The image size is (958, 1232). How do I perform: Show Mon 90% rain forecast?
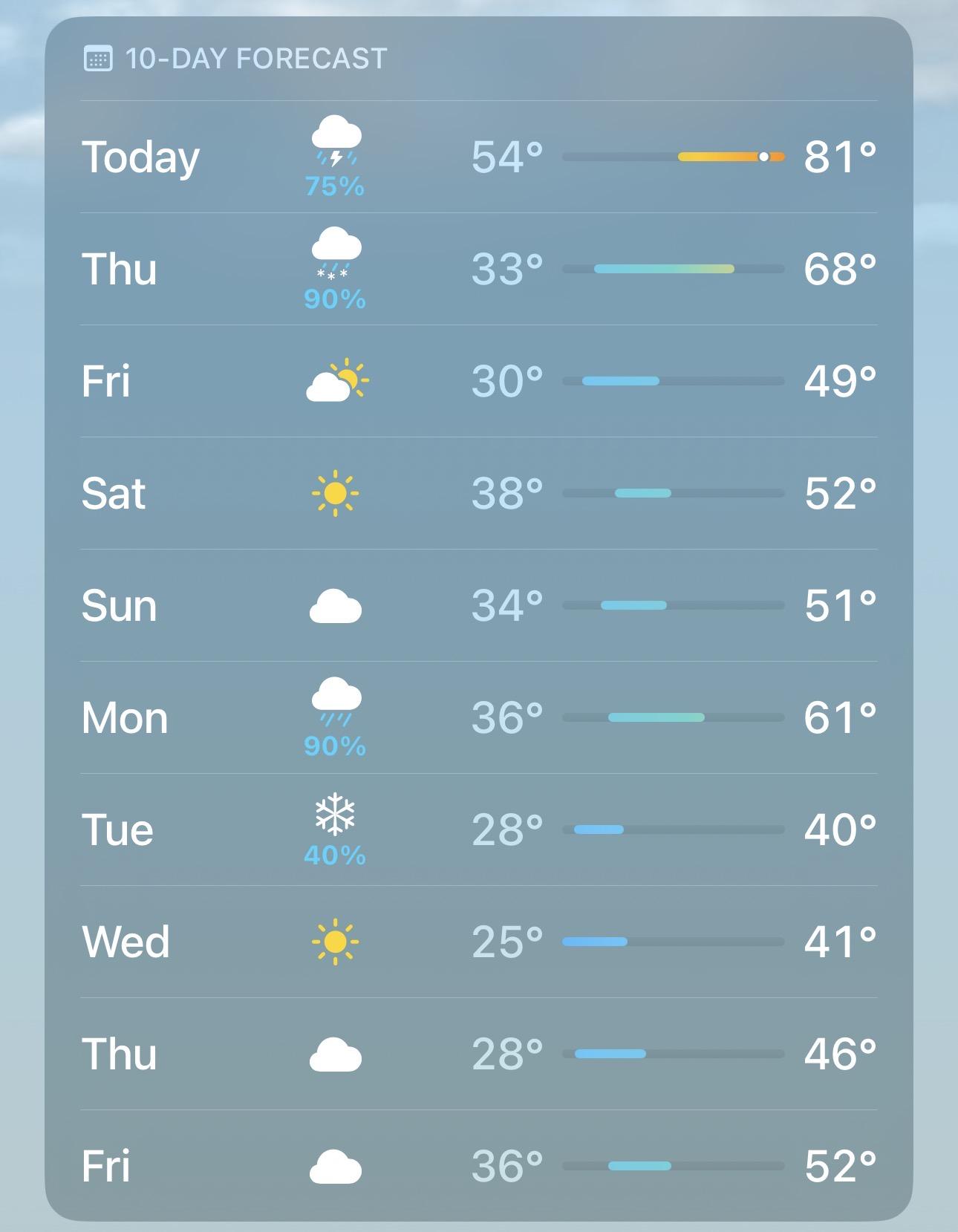pyautogui.click(x=478, y=717)
